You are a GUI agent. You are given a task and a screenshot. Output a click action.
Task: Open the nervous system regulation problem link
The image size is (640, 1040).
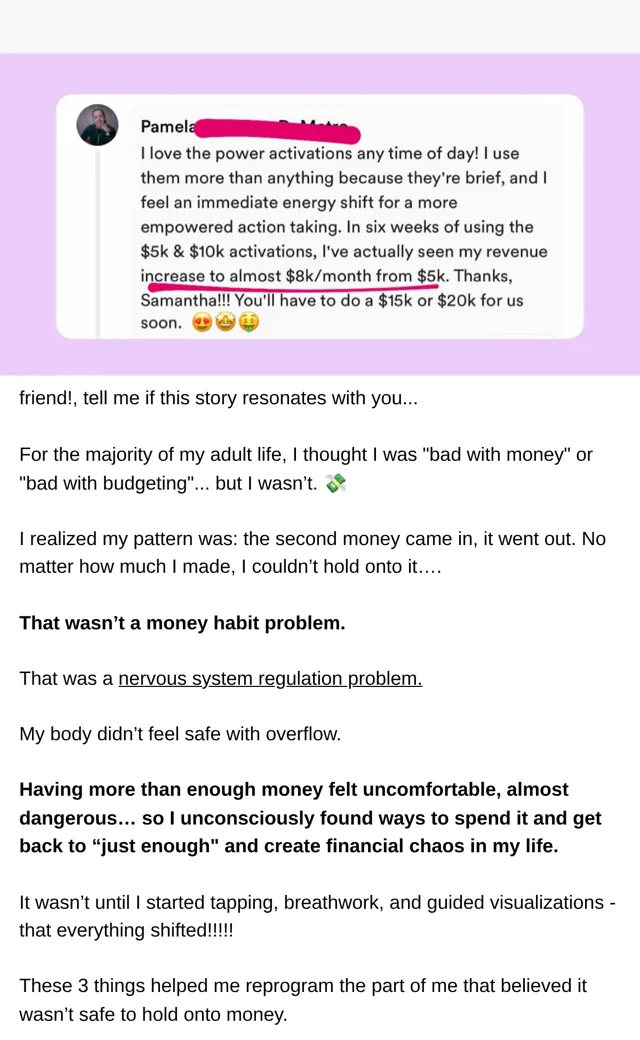point(270,679)
